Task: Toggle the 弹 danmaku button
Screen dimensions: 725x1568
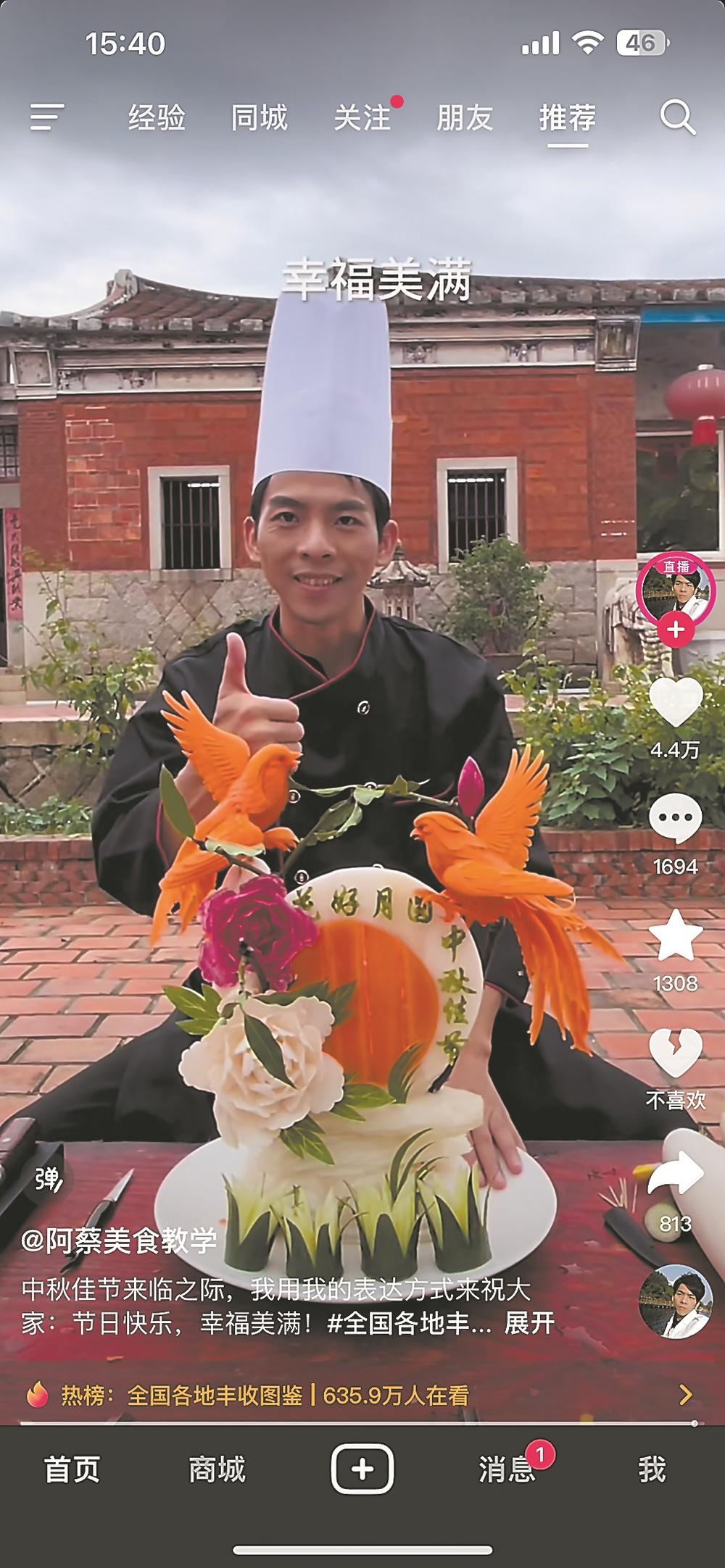Action: click(48, 1180)
